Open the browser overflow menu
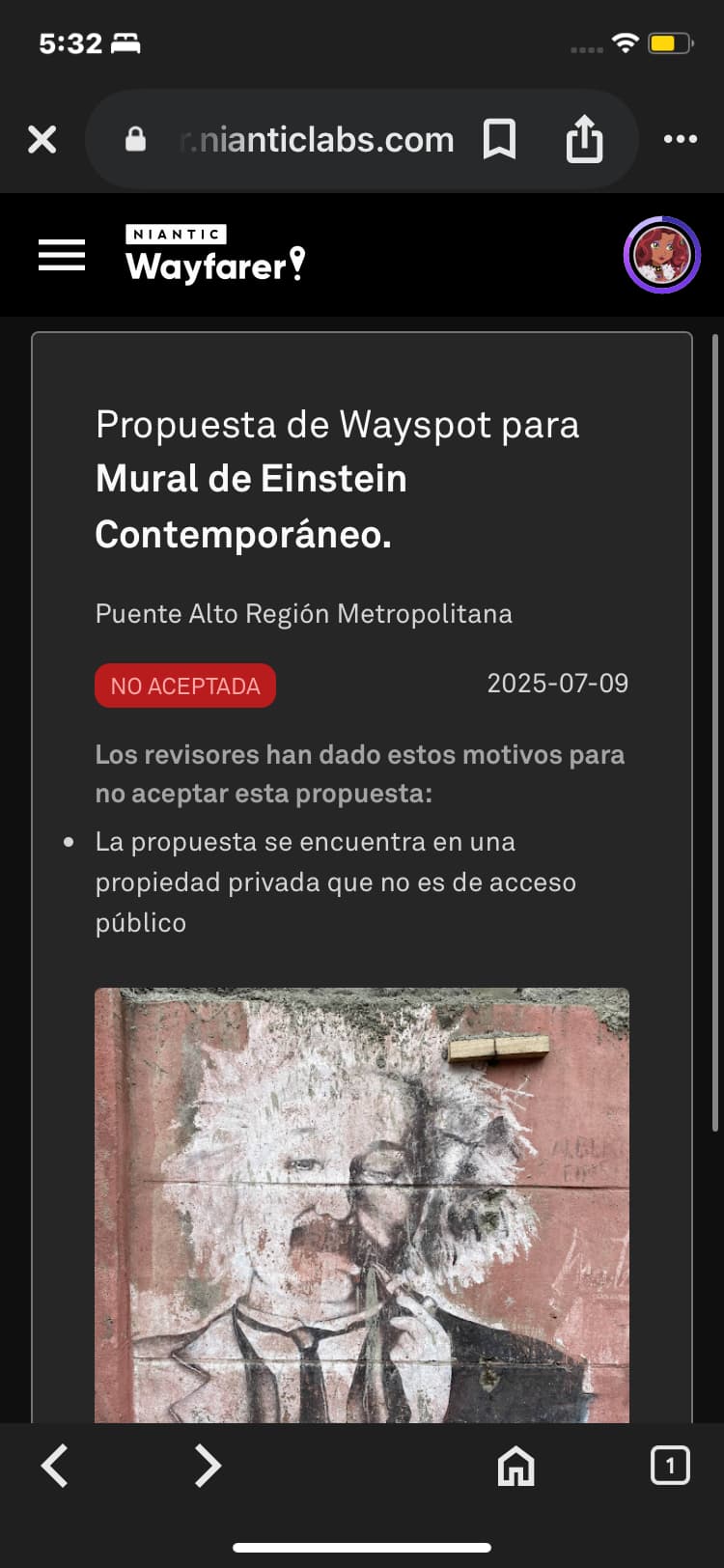The width and height of the screenshot is (724, 1568). 681,139
